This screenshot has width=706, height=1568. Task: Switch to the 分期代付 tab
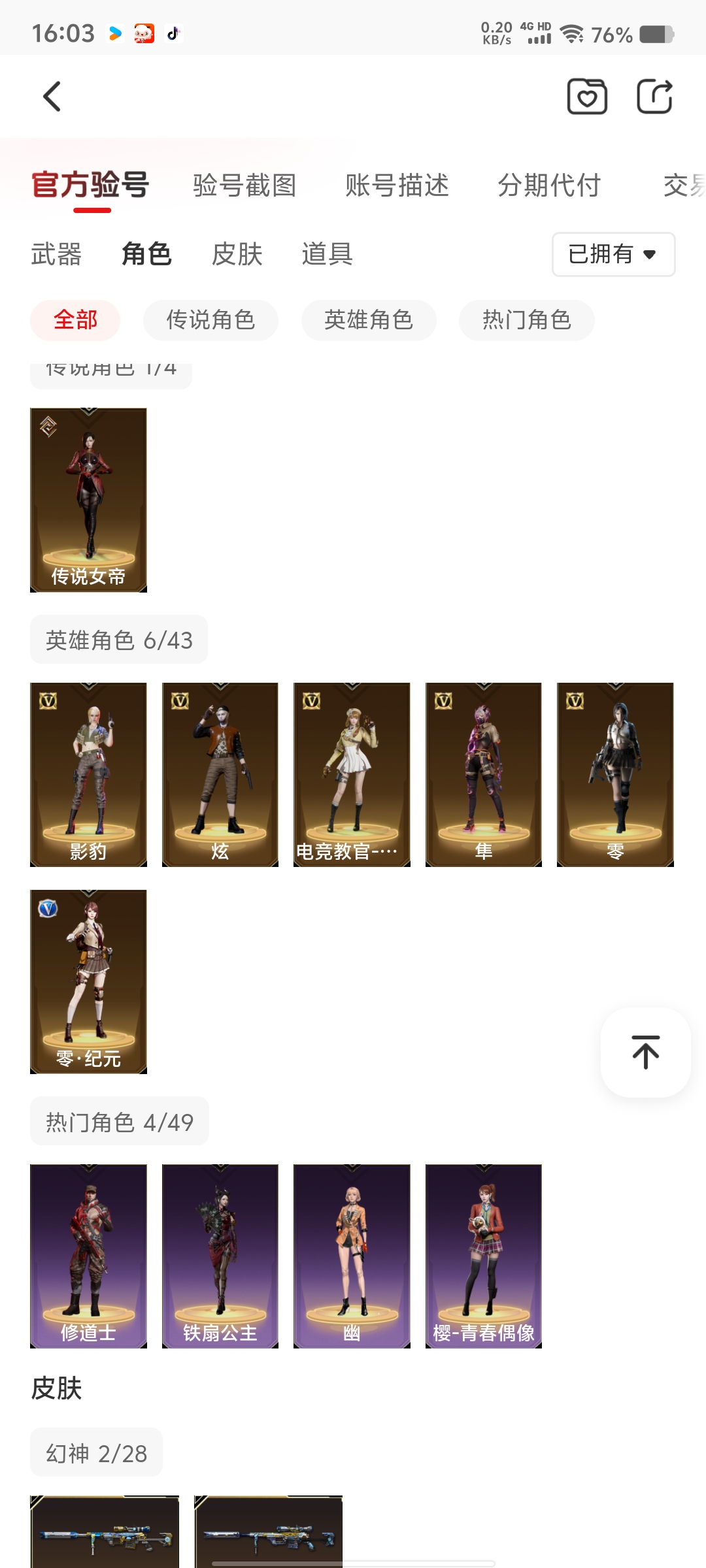tap(549, 186)
